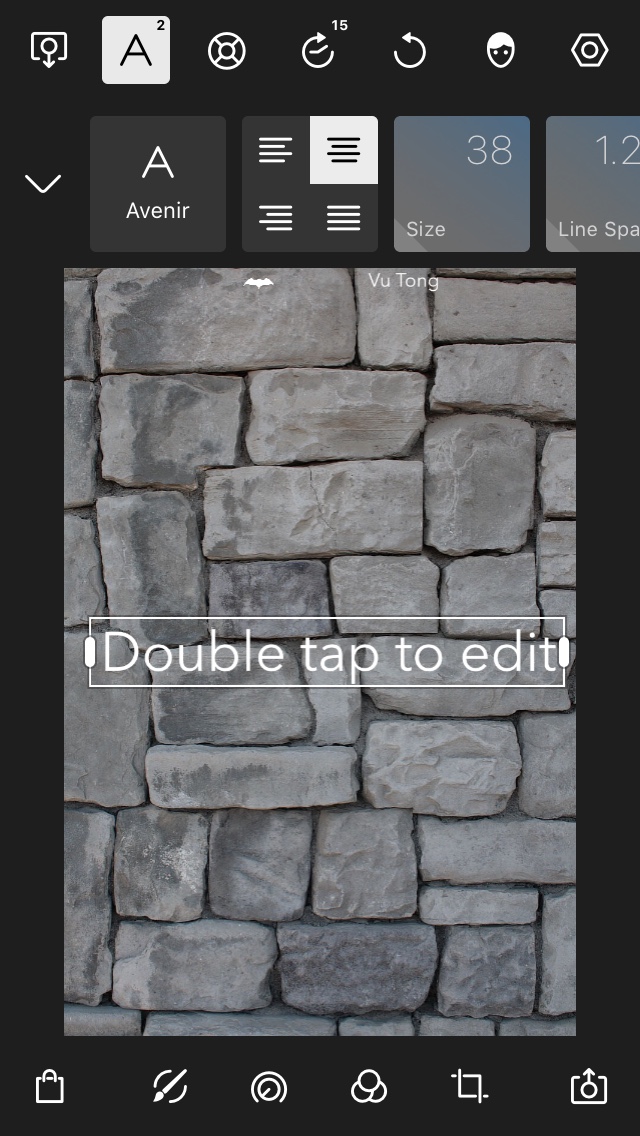Open the face mask icon
The width and height of the screenshot is (640, 1136).
point(500,50)
